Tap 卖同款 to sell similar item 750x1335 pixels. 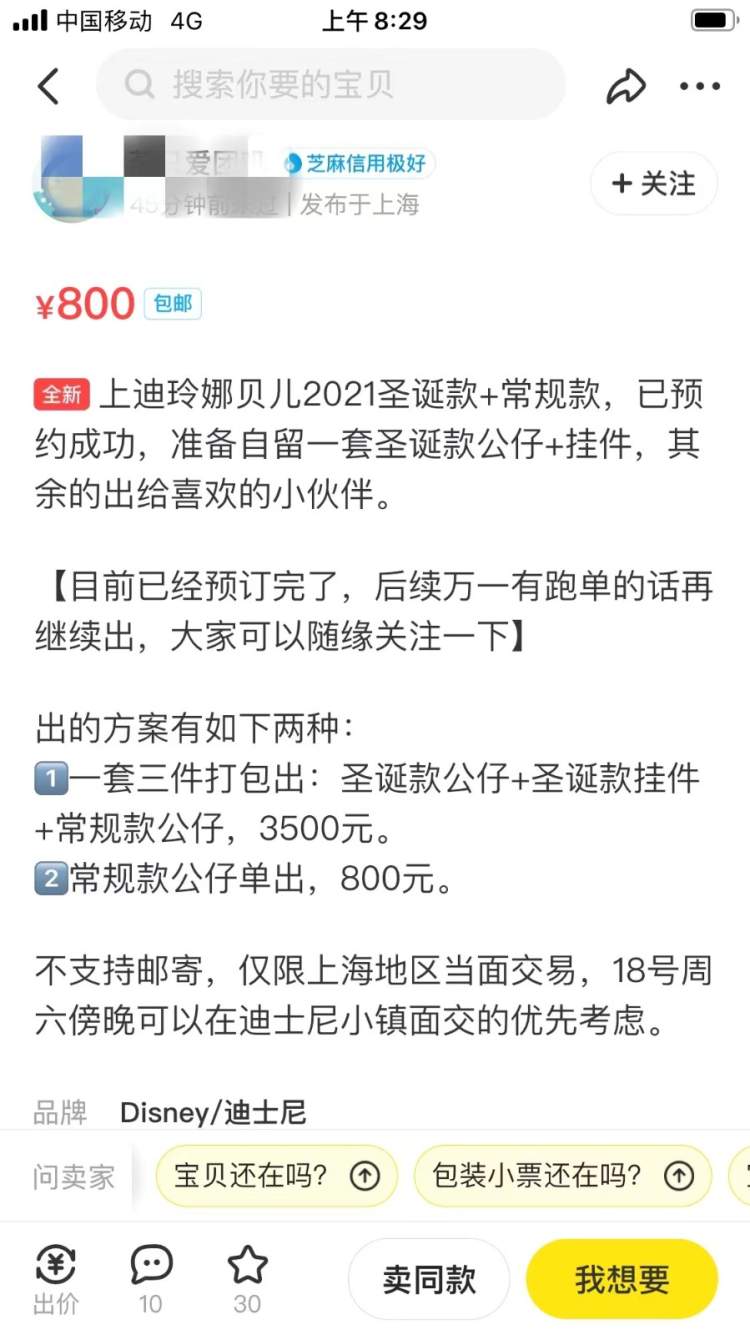tap(429, 1279)
